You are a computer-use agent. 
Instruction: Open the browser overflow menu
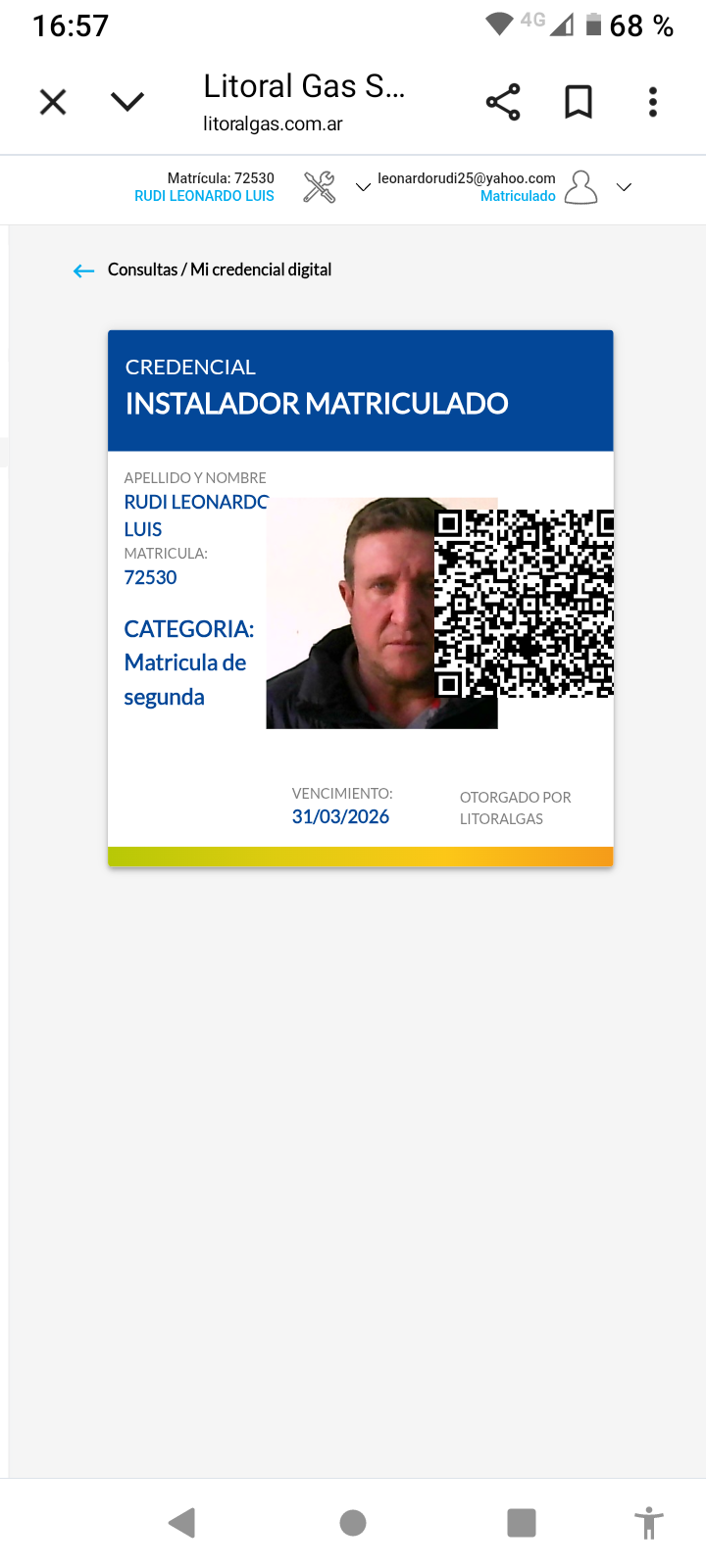click(x=653, y=102)
